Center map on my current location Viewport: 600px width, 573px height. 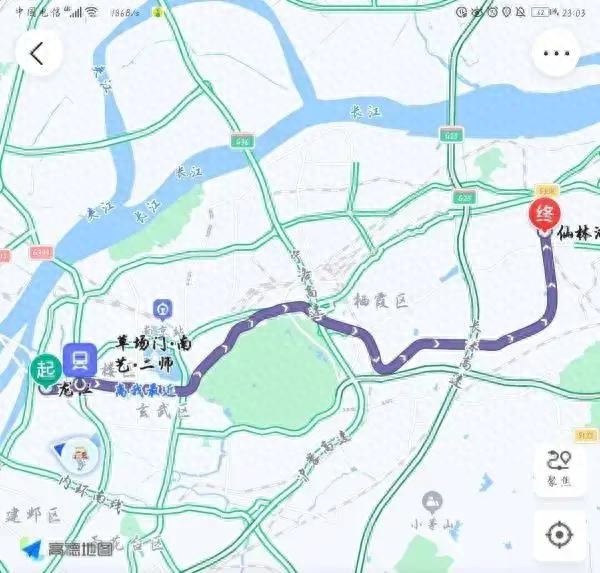(559, 535)
